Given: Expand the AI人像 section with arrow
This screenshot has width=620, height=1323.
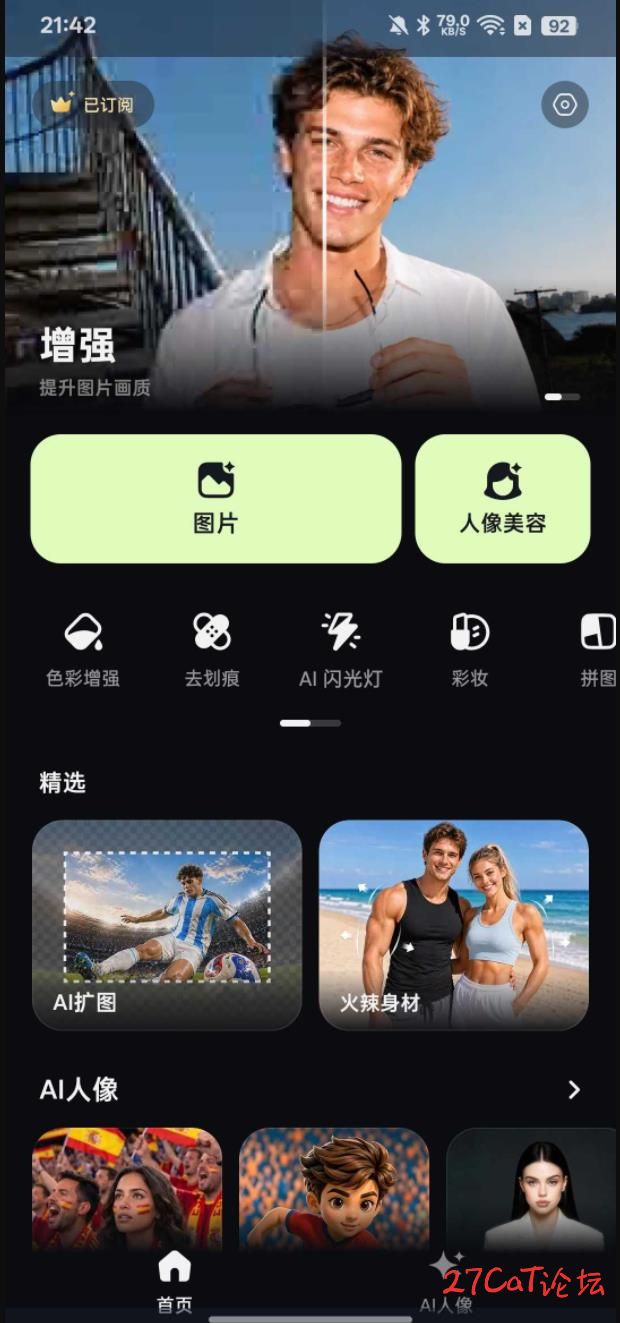Looking at the screenshot, I should 574,1089.
